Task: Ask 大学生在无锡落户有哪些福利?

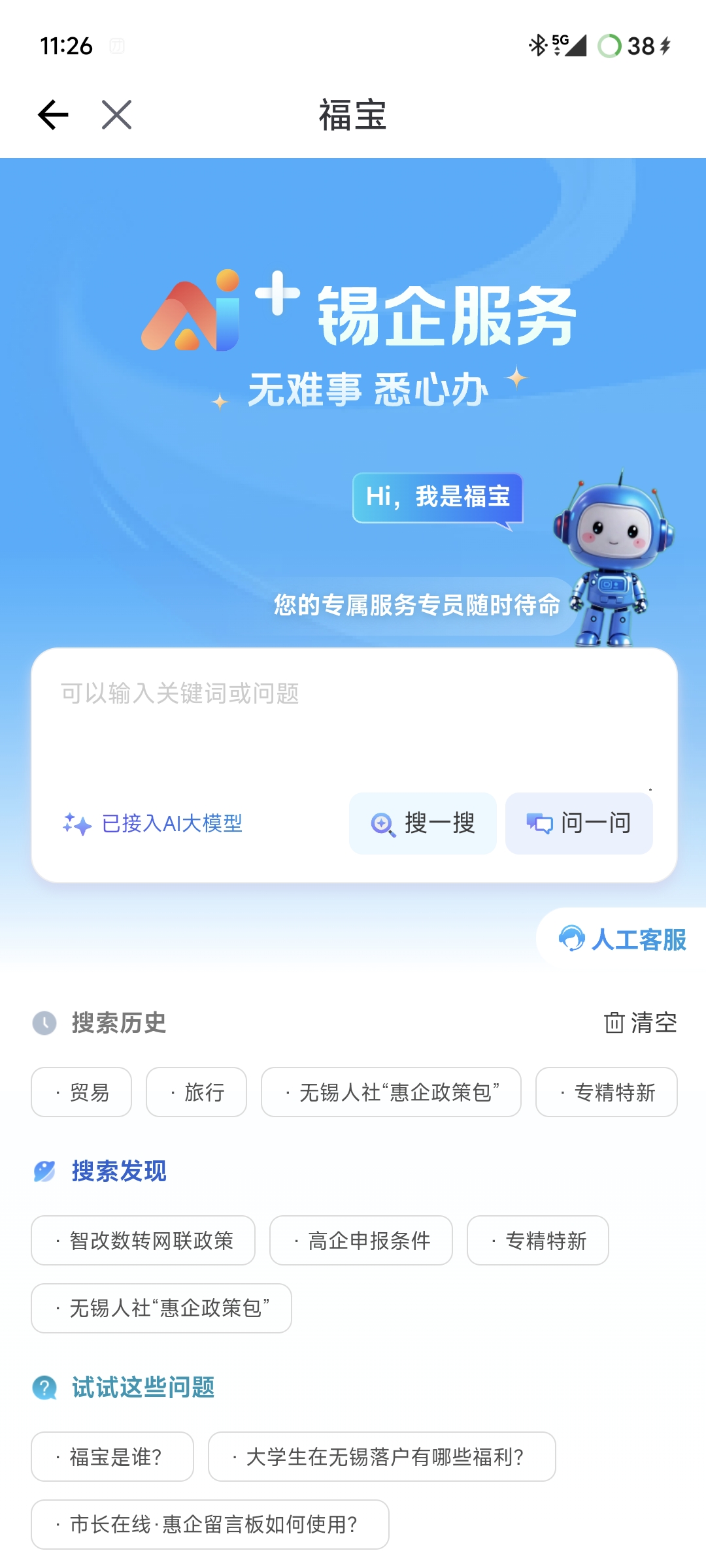Action: pos(382,1457)
